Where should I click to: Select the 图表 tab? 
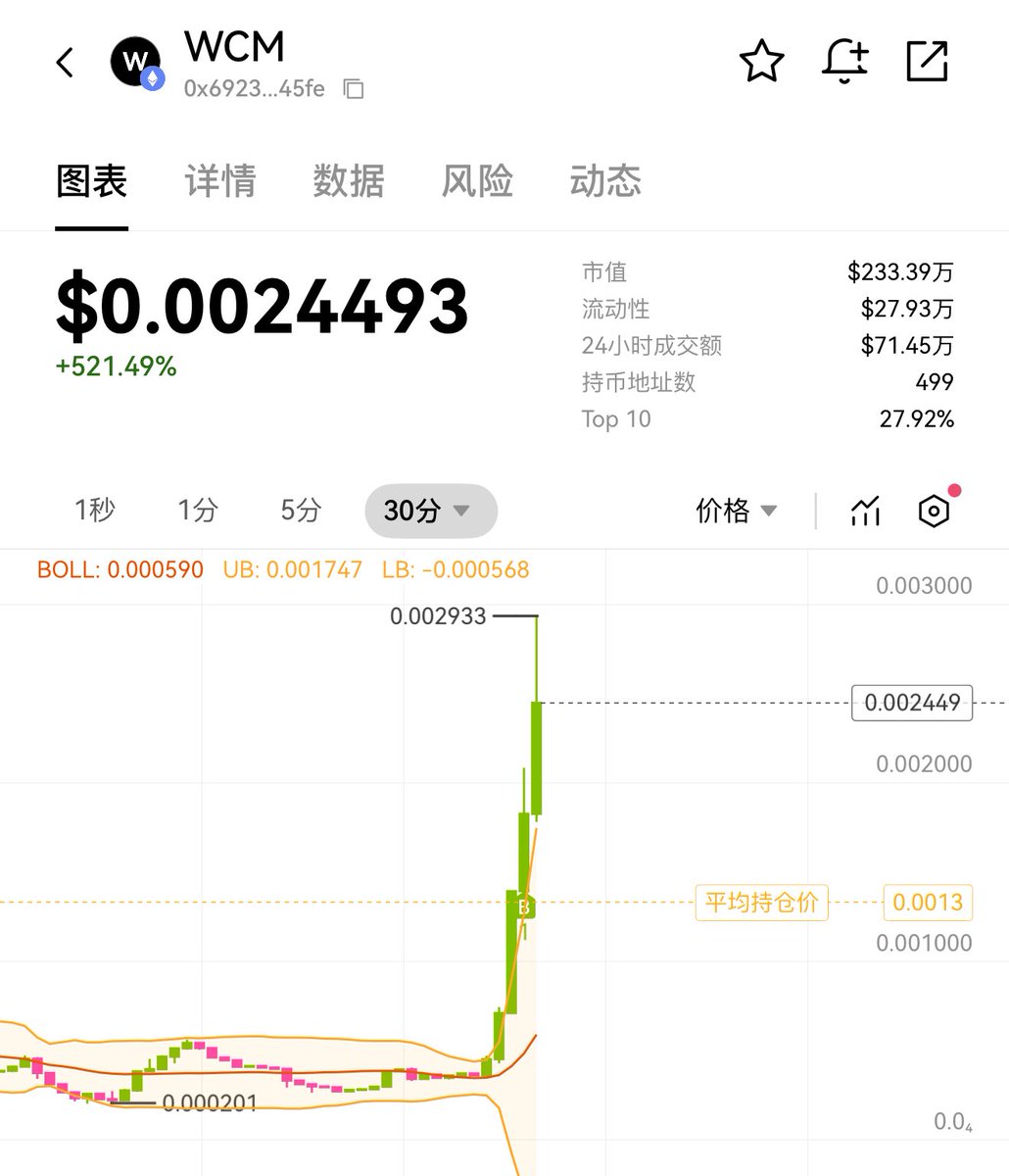(x=91, y=181)
